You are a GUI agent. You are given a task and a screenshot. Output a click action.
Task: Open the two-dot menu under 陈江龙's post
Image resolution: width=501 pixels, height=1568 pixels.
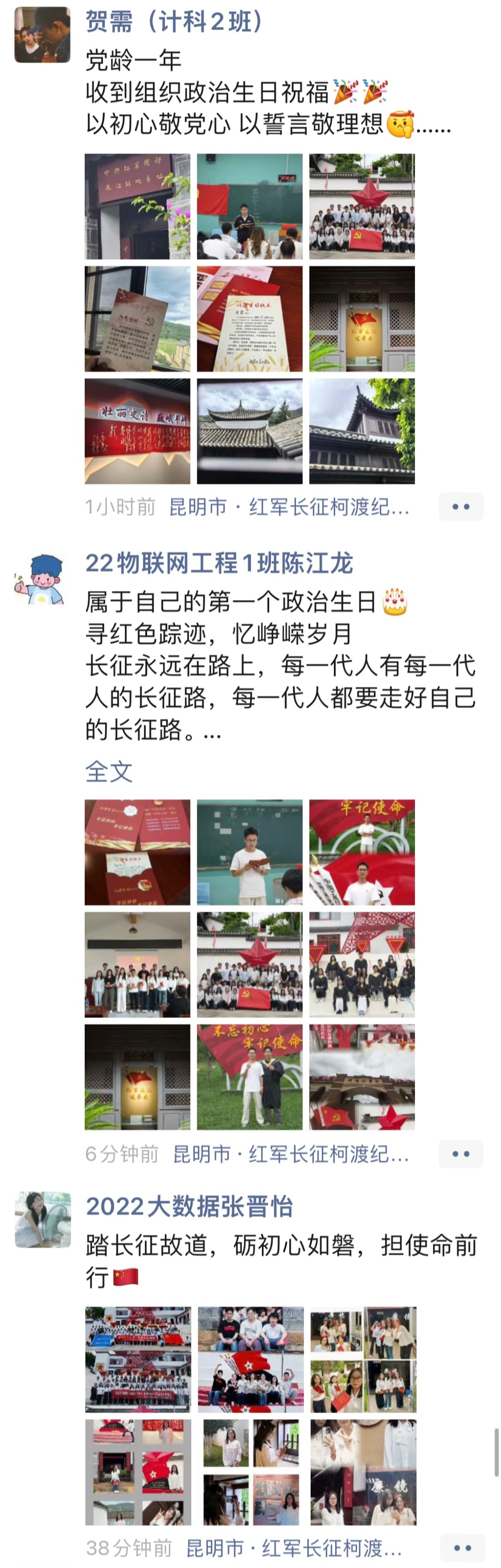click(460, 1153)
